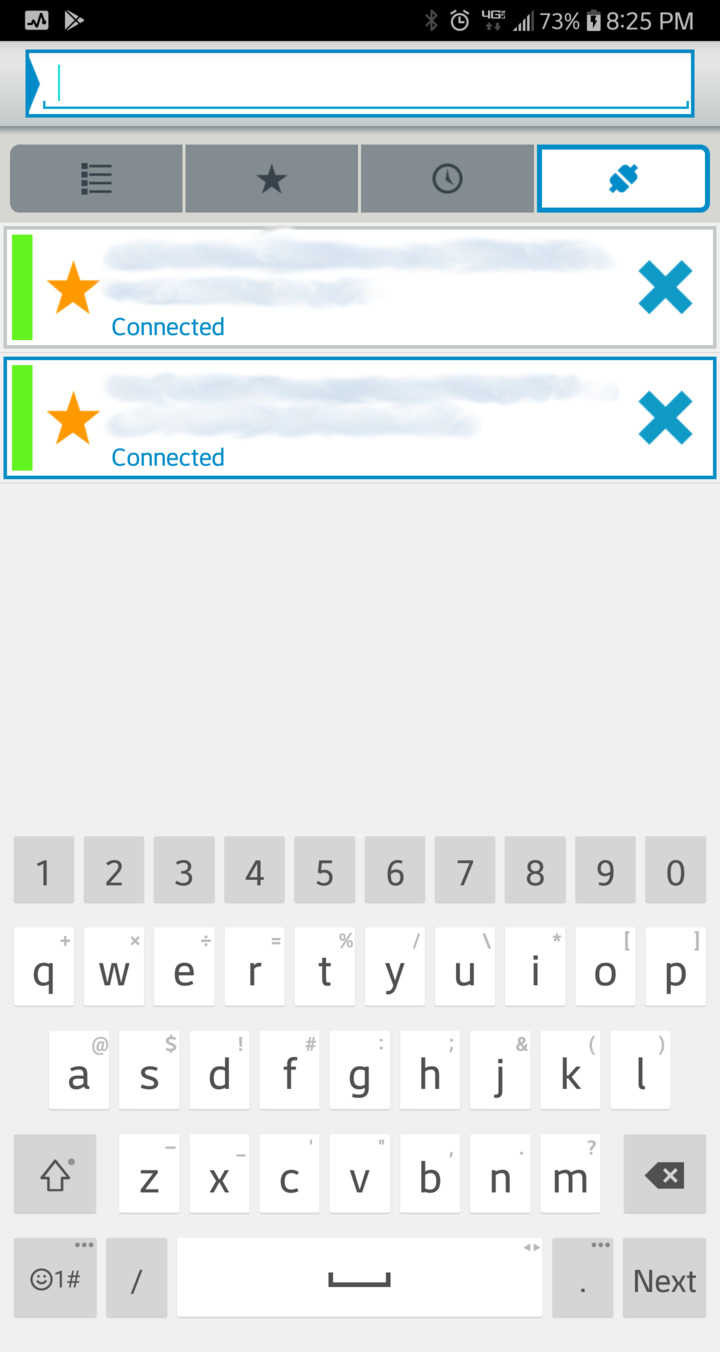Switch to the recent history clock tab

pyautogui.click(x=447, y=179)
